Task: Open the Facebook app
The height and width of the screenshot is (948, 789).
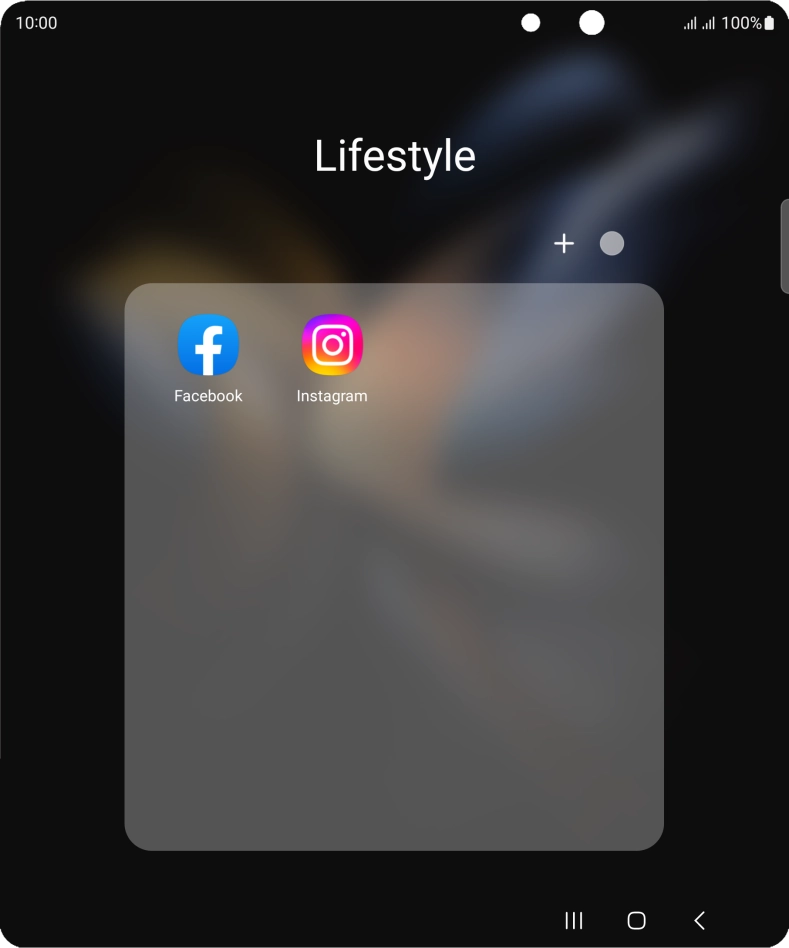Action: pyautogui.click(x=208, y=346)
